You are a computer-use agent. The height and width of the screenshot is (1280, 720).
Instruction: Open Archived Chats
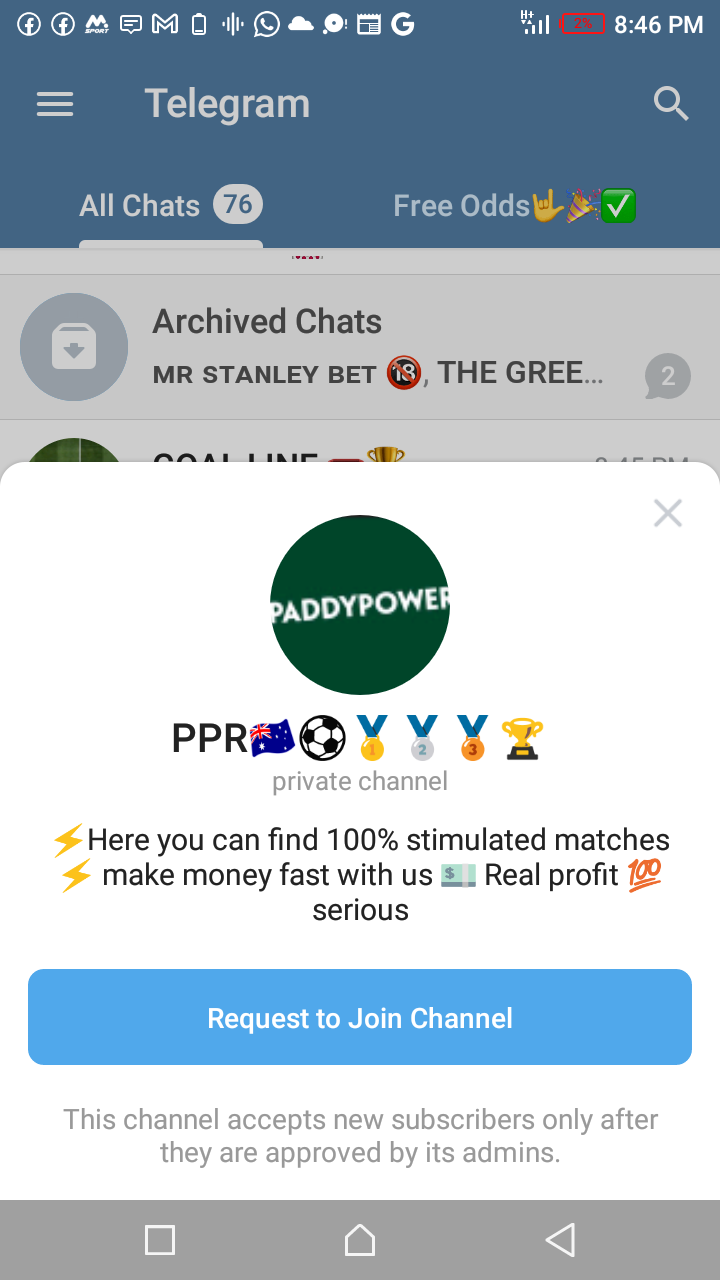360,347
